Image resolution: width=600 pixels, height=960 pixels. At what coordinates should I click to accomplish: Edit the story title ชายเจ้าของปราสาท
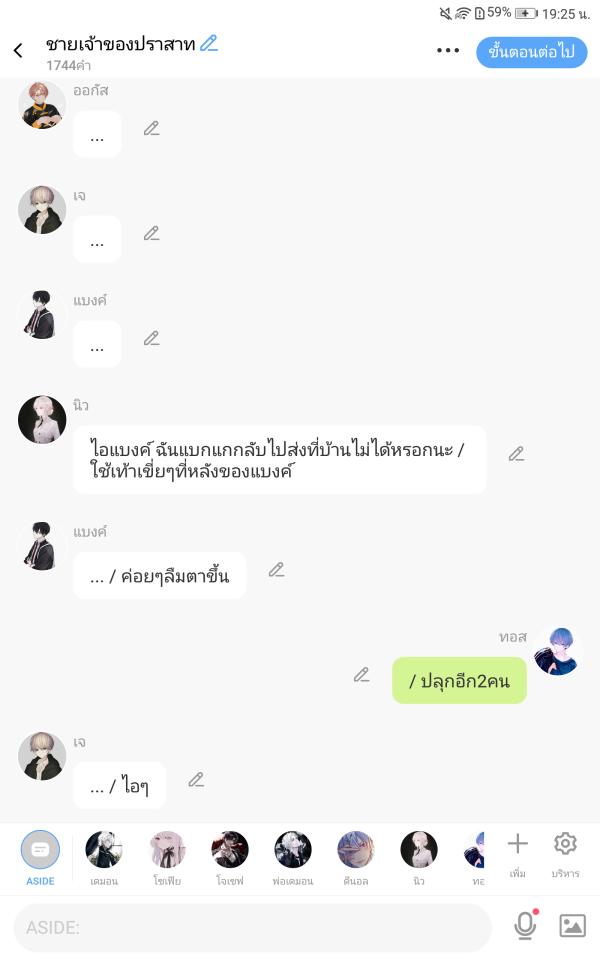click(209, 43)
